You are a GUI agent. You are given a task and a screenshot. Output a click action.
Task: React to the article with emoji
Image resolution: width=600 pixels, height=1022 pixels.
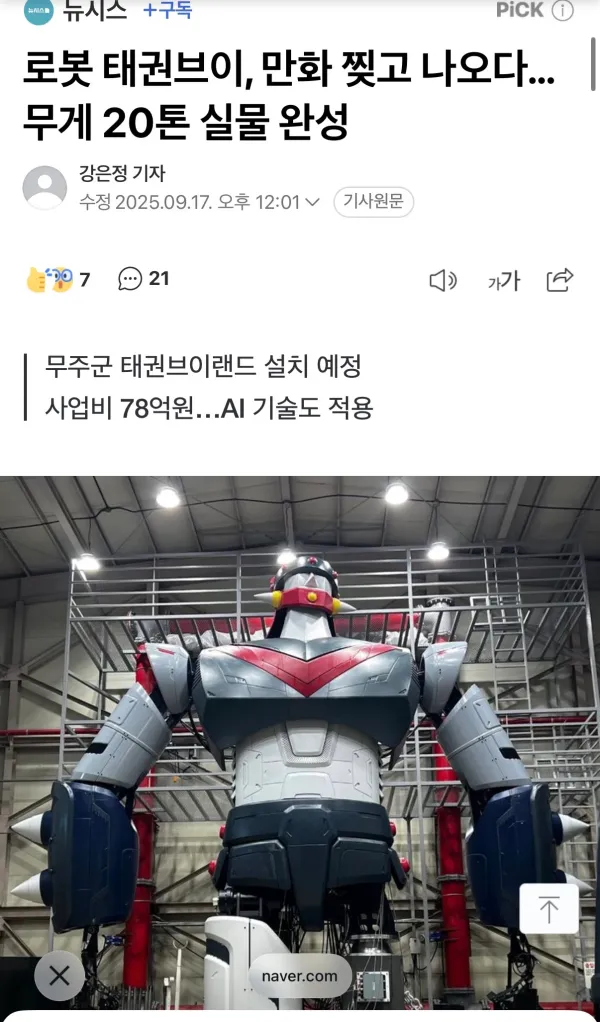pyautogui.click(x=50, y=279)
